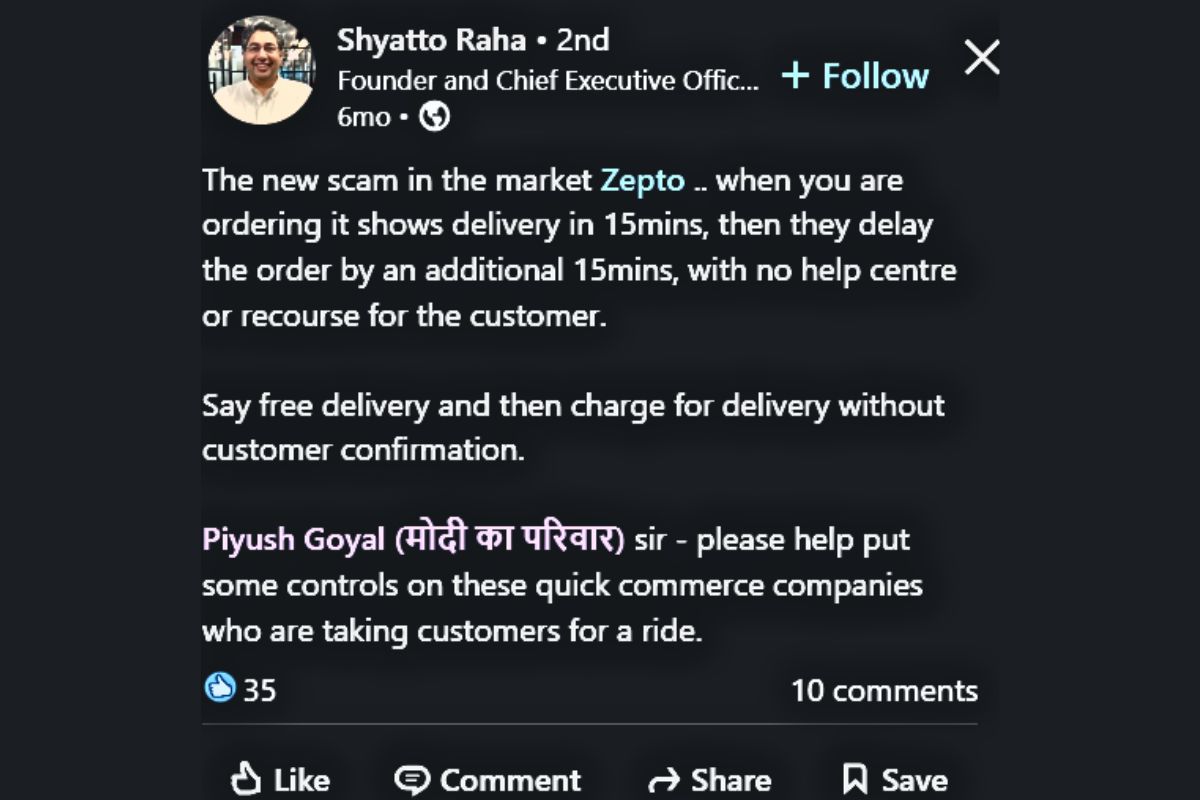The width and height of the screenshot is (1200, 800).
Task: Open Shyatto Raha's profile photo
Action: pyautogui.click(x=262, y=71)
